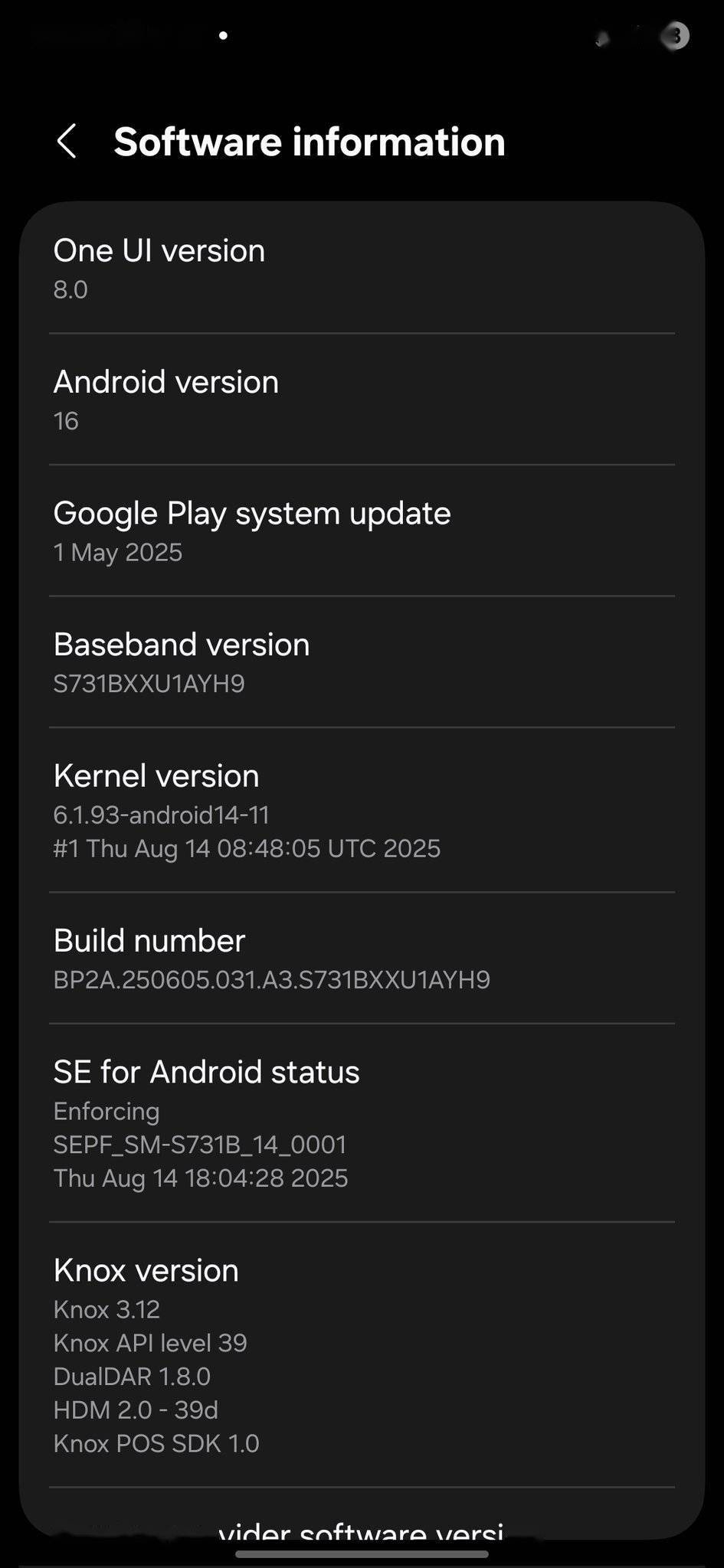Open Google Play system update
The width and height of the screenshot is (724, 1568).
click(x=362, y=531)
